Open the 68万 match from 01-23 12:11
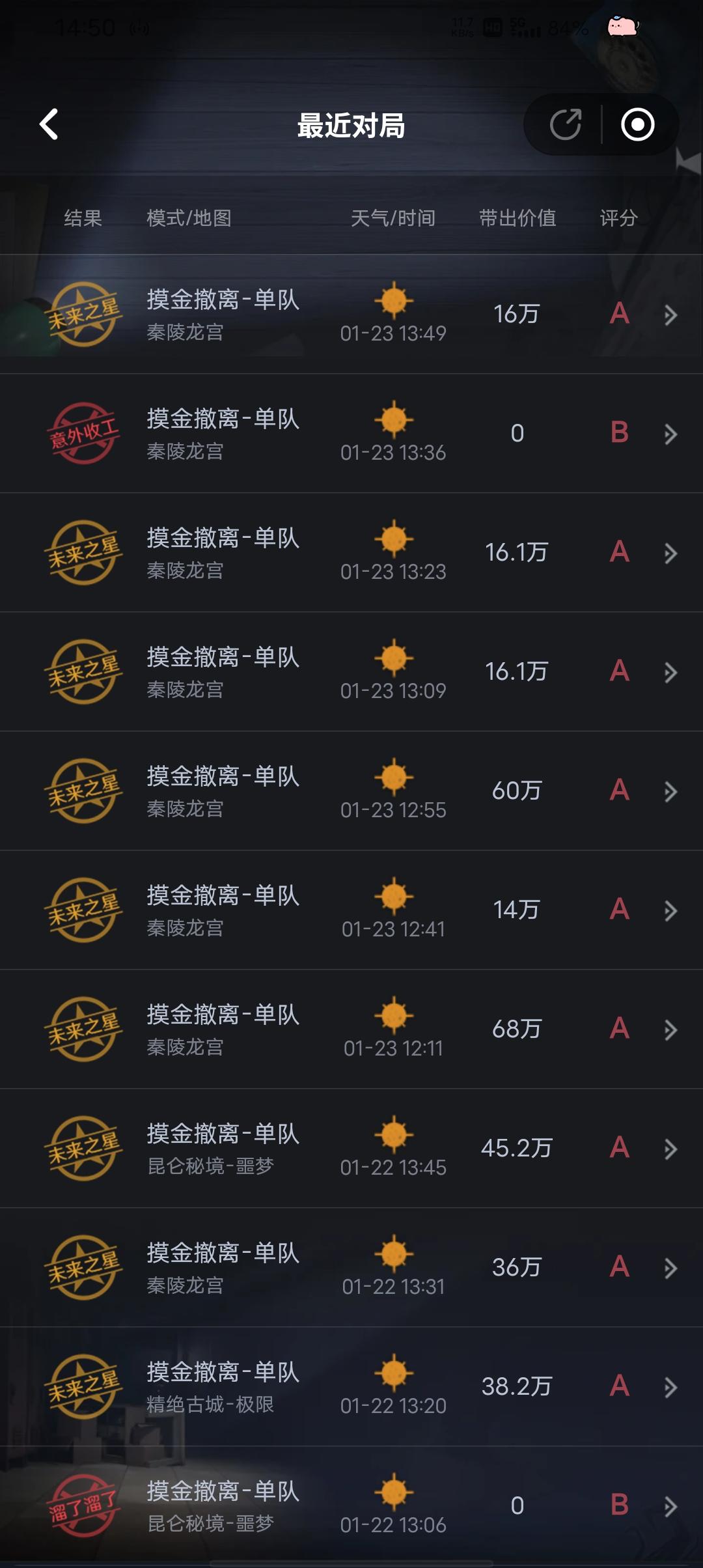Viewport: 703px width, 1568px height. pos(351,1029)
